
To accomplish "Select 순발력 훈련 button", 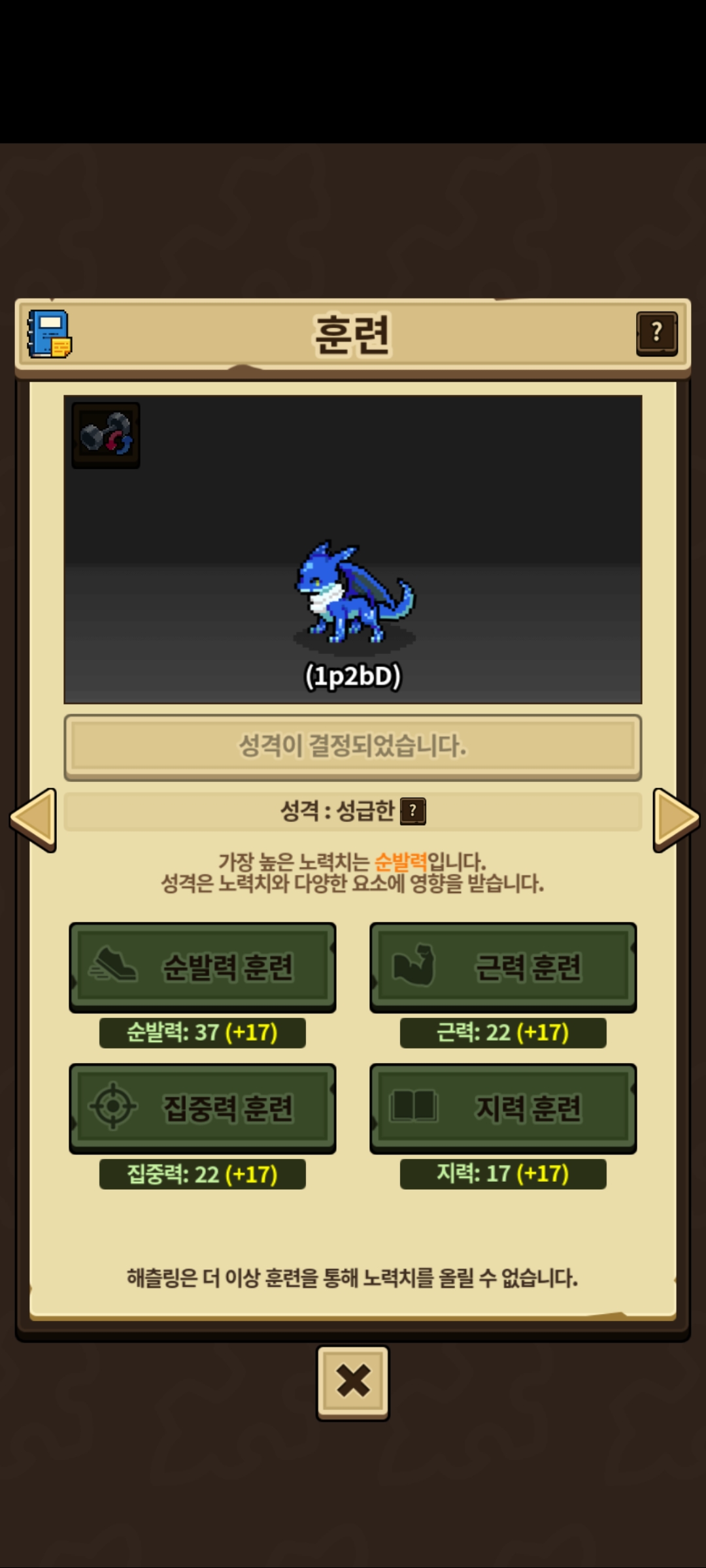I will click(203, 967).
